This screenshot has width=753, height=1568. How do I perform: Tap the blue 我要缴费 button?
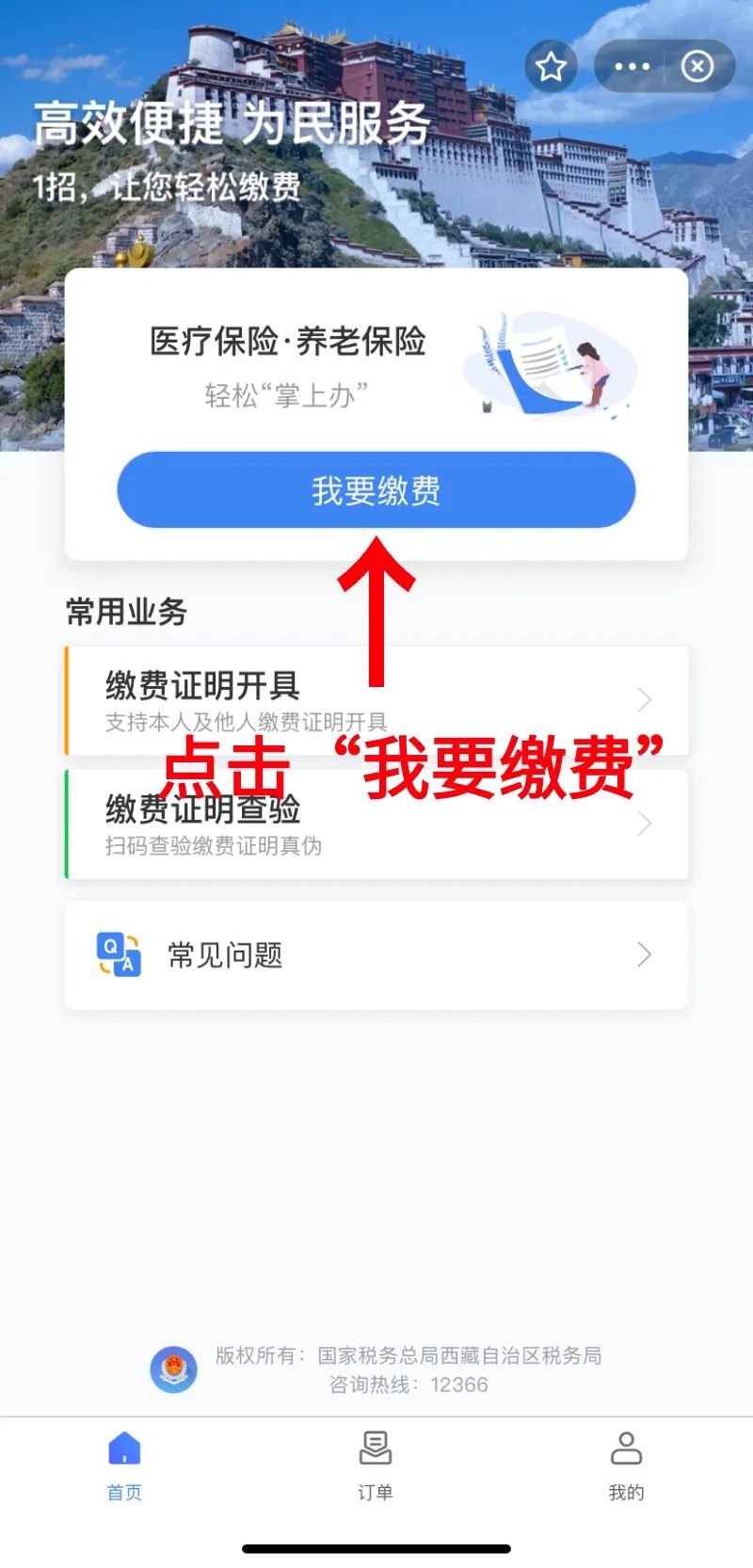click(x=376, y=489)
